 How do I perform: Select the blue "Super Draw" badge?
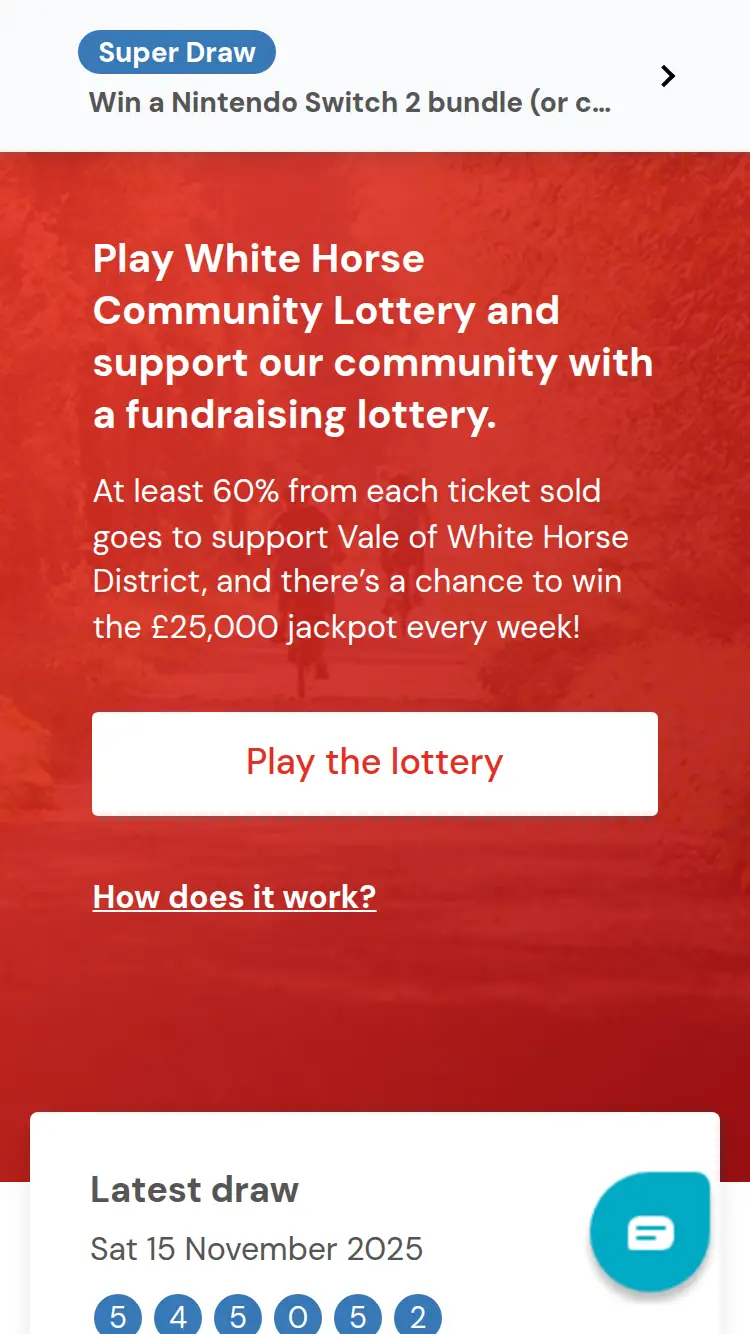177,52
